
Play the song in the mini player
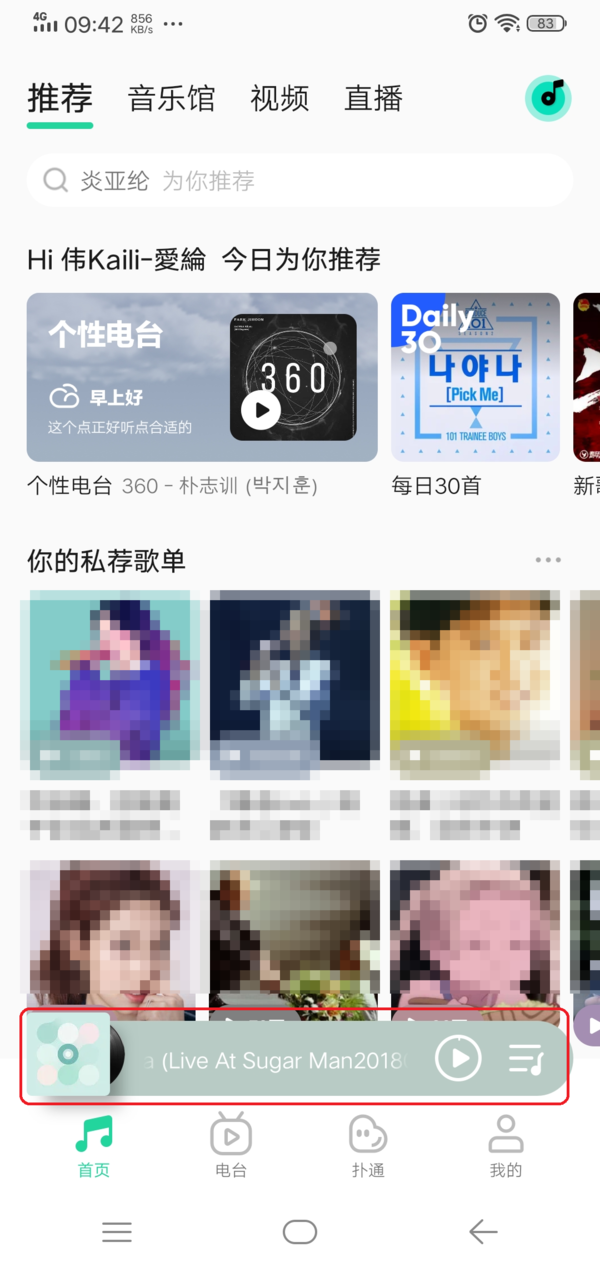coord(458,1058)
